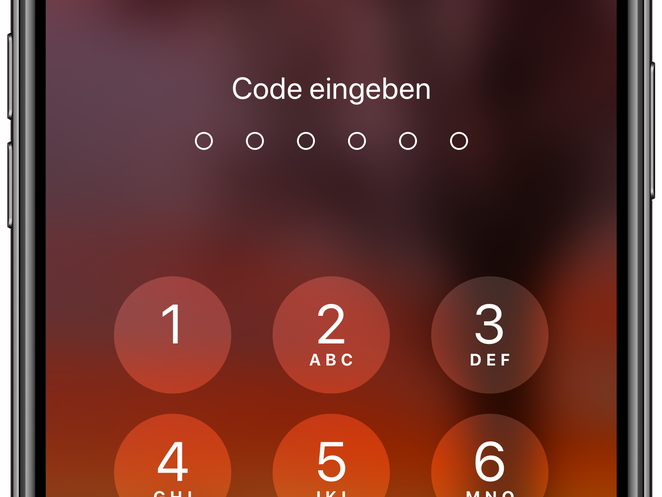Hit the number 4 key

(x=172, y=462)
